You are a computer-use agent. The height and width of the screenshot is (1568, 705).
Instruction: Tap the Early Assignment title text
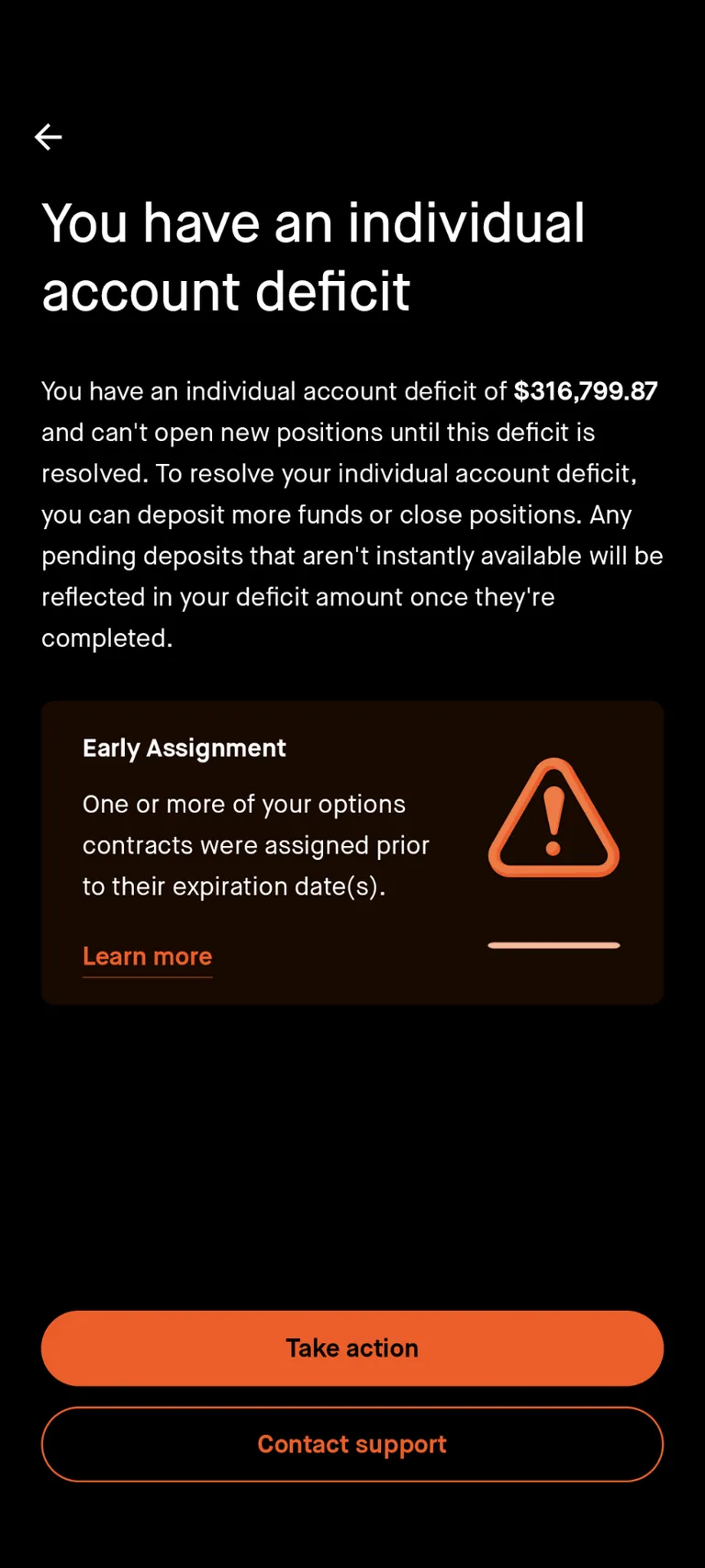tap(184, 748)
